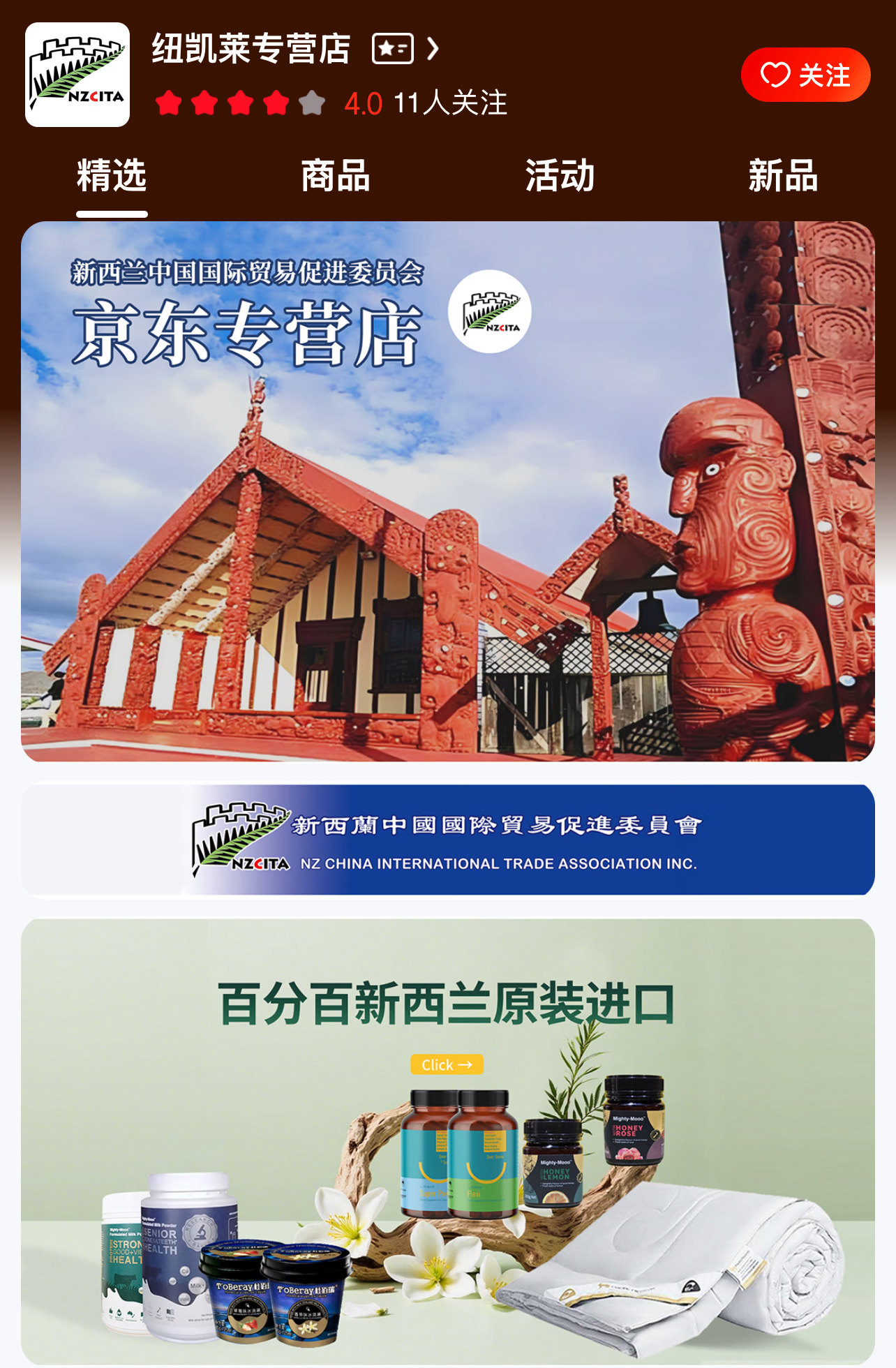Open the 京东专营店 banner
Screen dimensions: 896x1368
(x=447, y=491)
